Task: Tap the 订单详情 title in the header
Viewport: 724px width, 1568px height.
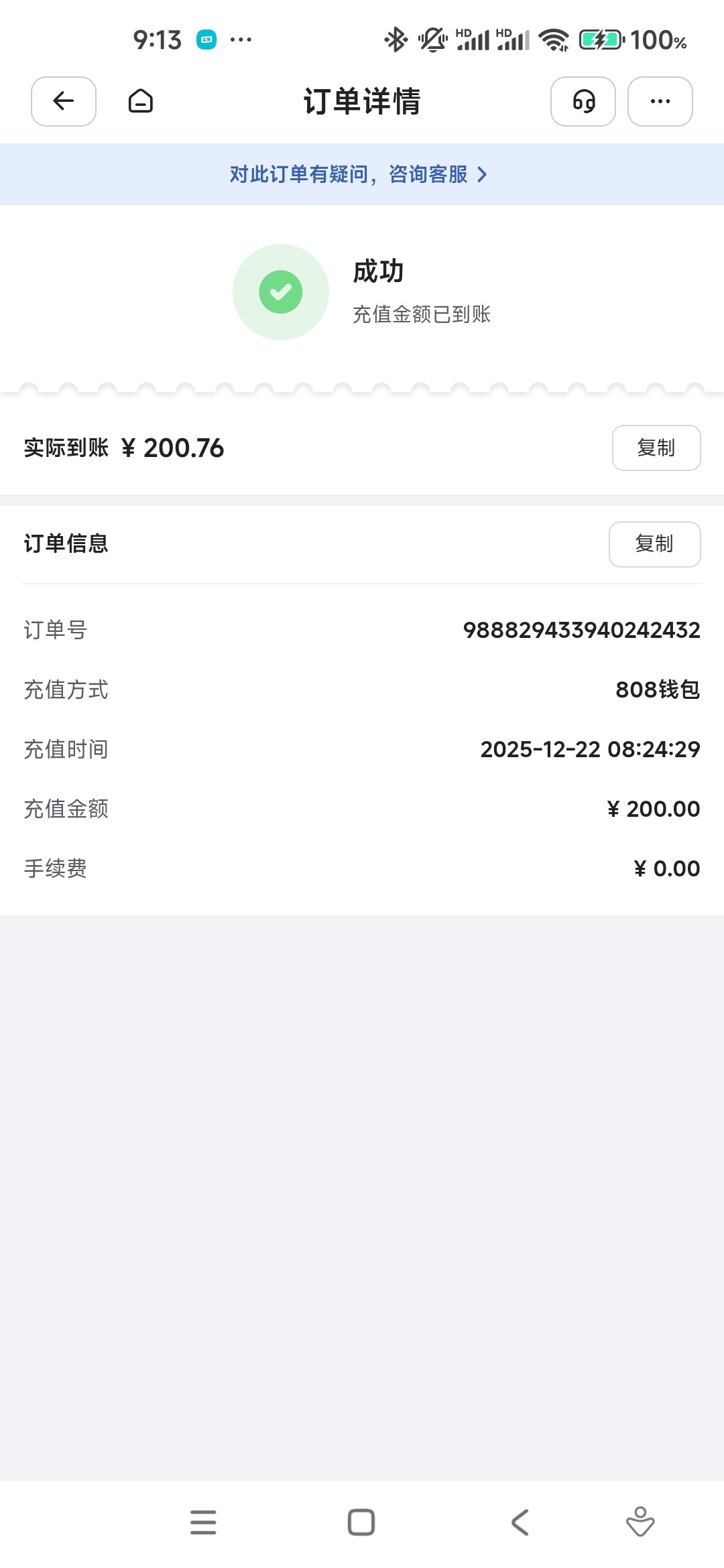Action: [361, 102]
